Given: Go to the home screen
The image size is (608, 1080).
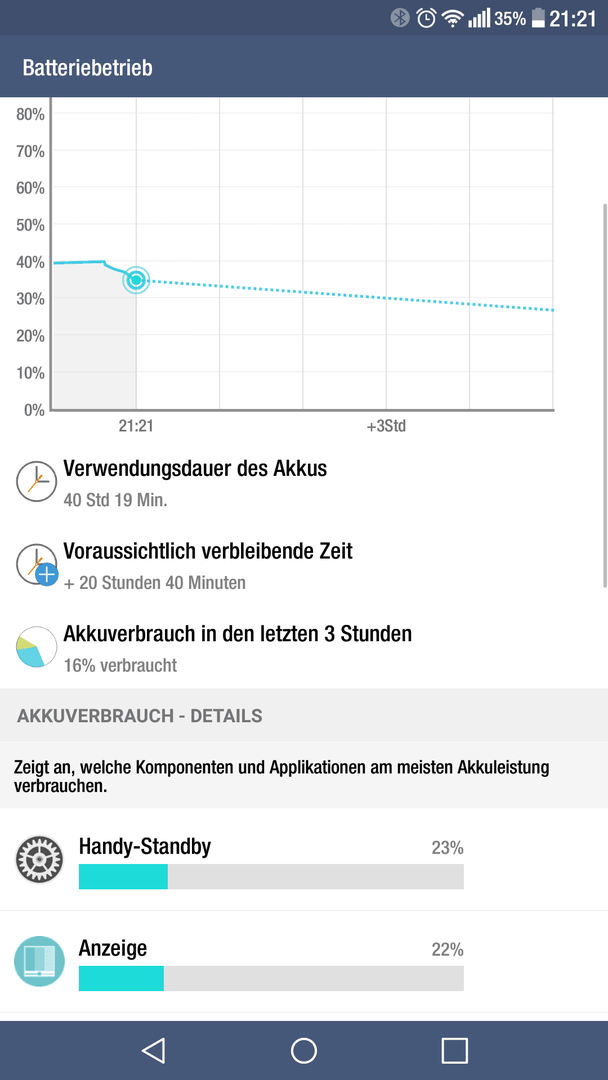Looking at the screenshot, I should click(x=304, y=1050).
